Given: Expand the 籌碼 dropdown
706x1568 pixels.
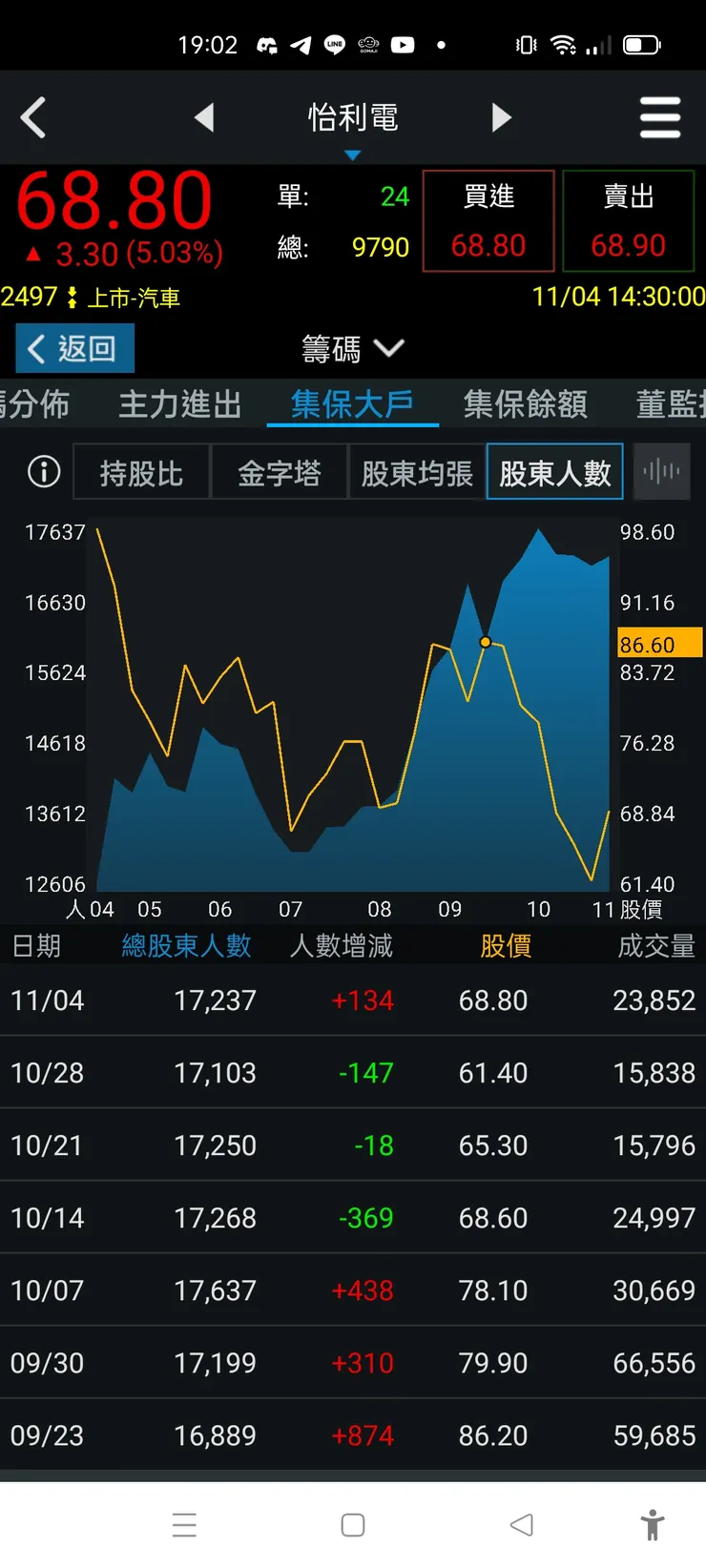Looking at the screenshot, I should 351,349.
